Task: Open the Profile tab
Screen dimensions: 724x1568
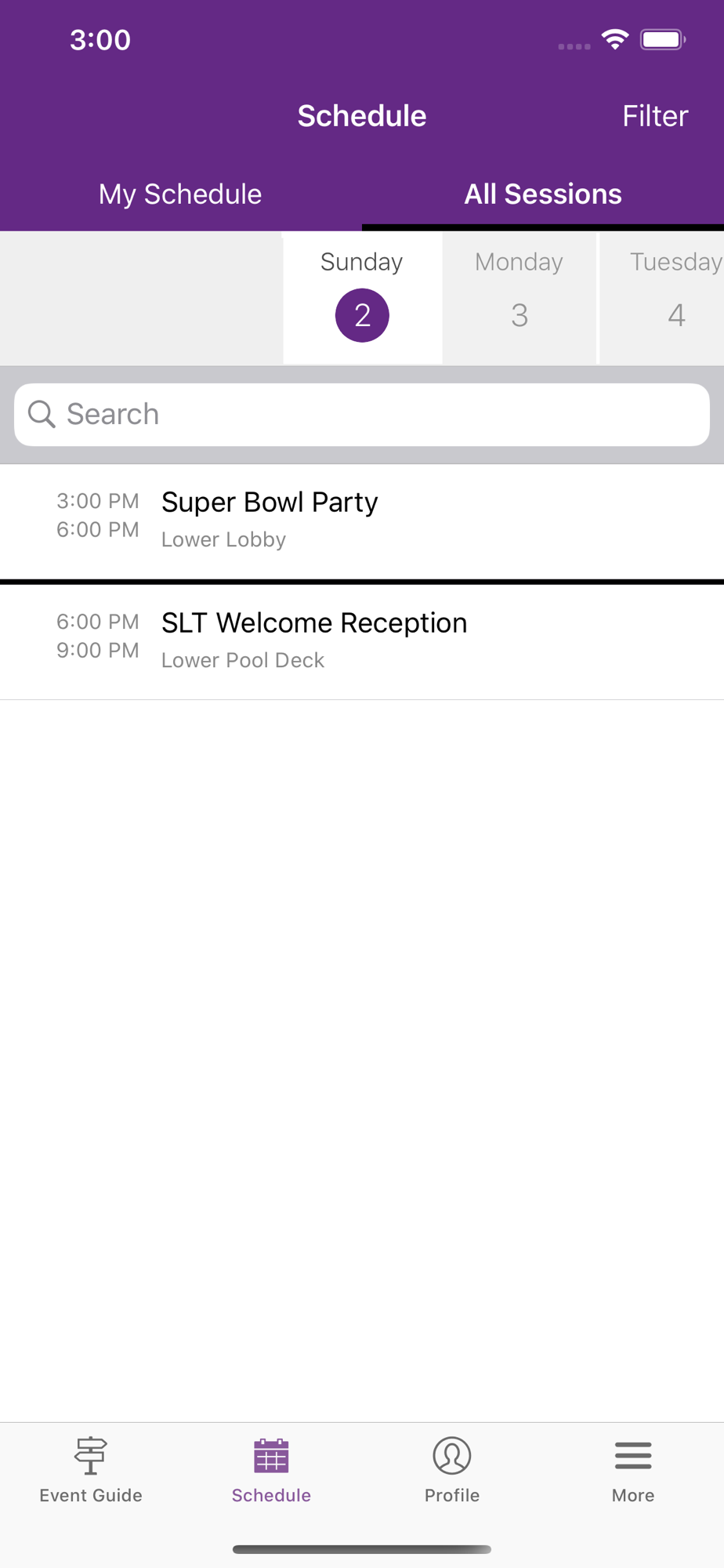Action: click(452, 1471)
